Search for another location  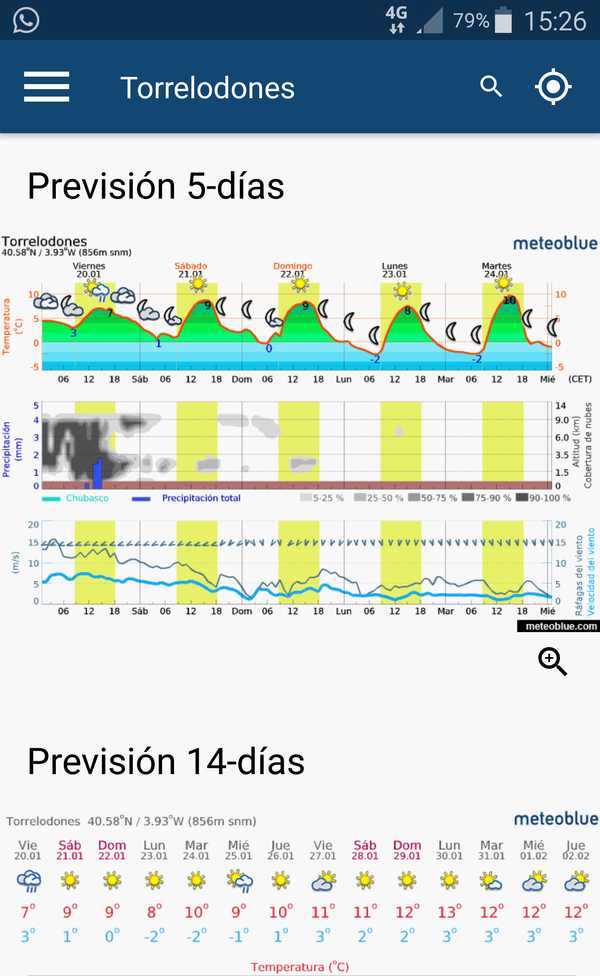(x=491, y=87)
